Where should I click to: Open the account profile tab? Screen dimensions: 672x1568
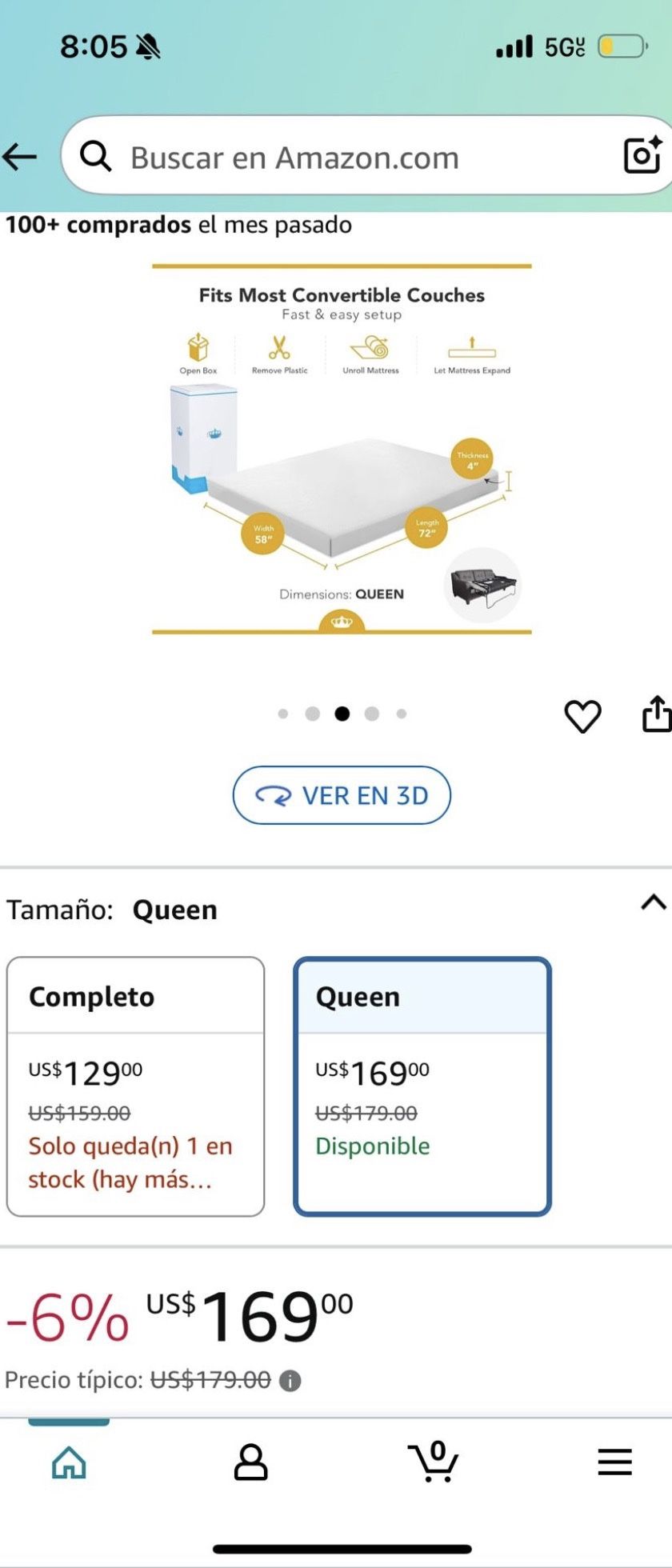click(x=250, y=1462)
